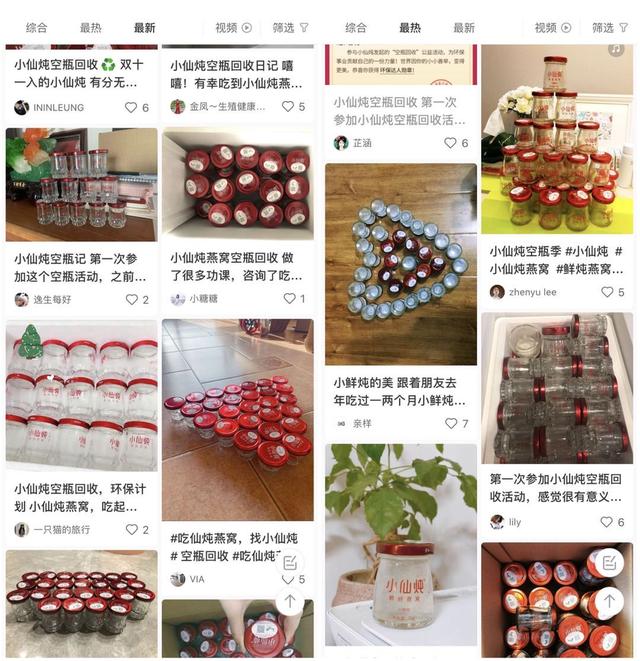The image size is (640, 661).
Task: Like the post by 正涵
Action: [451, 143]
